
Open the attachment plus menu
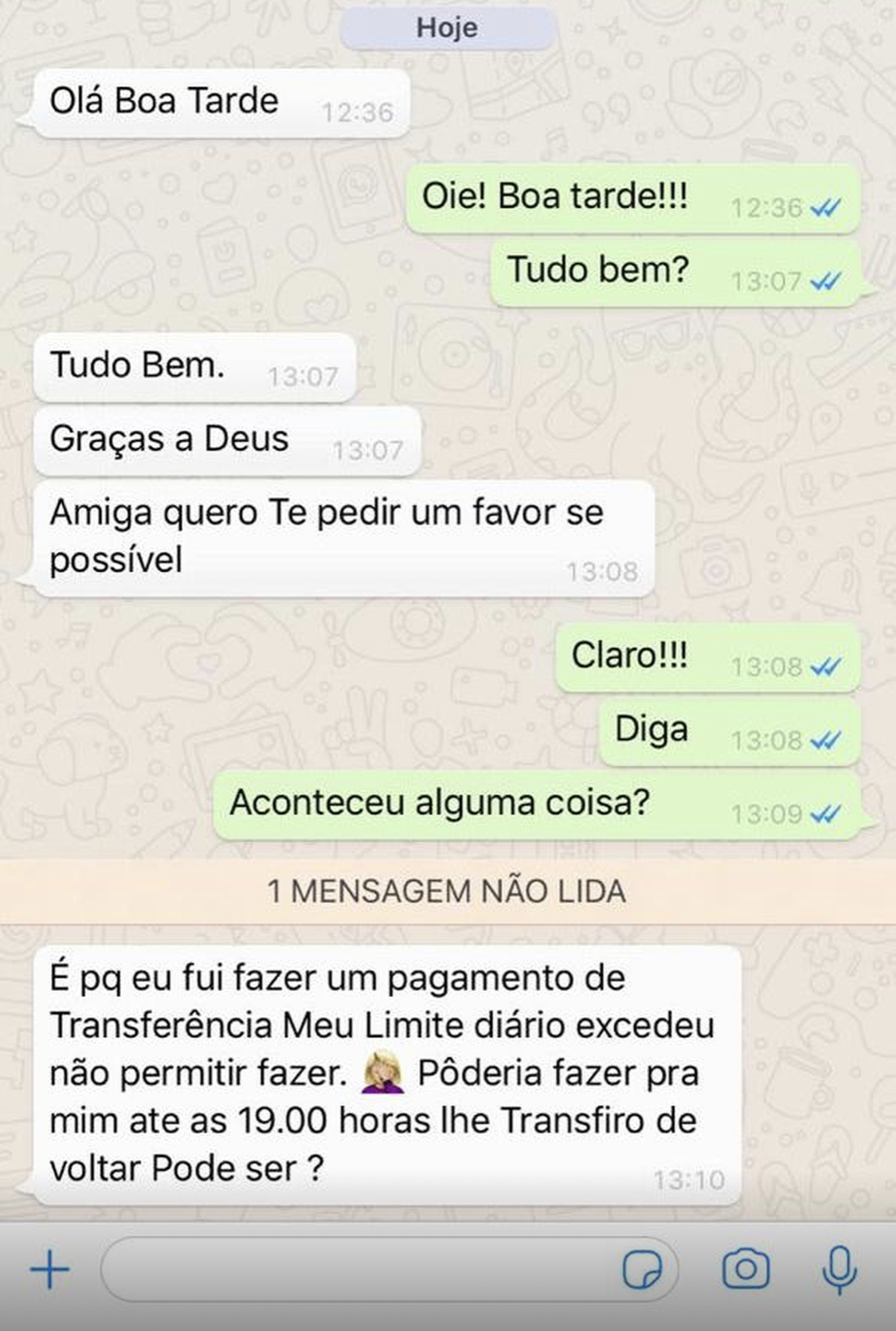coord(50,1269)
